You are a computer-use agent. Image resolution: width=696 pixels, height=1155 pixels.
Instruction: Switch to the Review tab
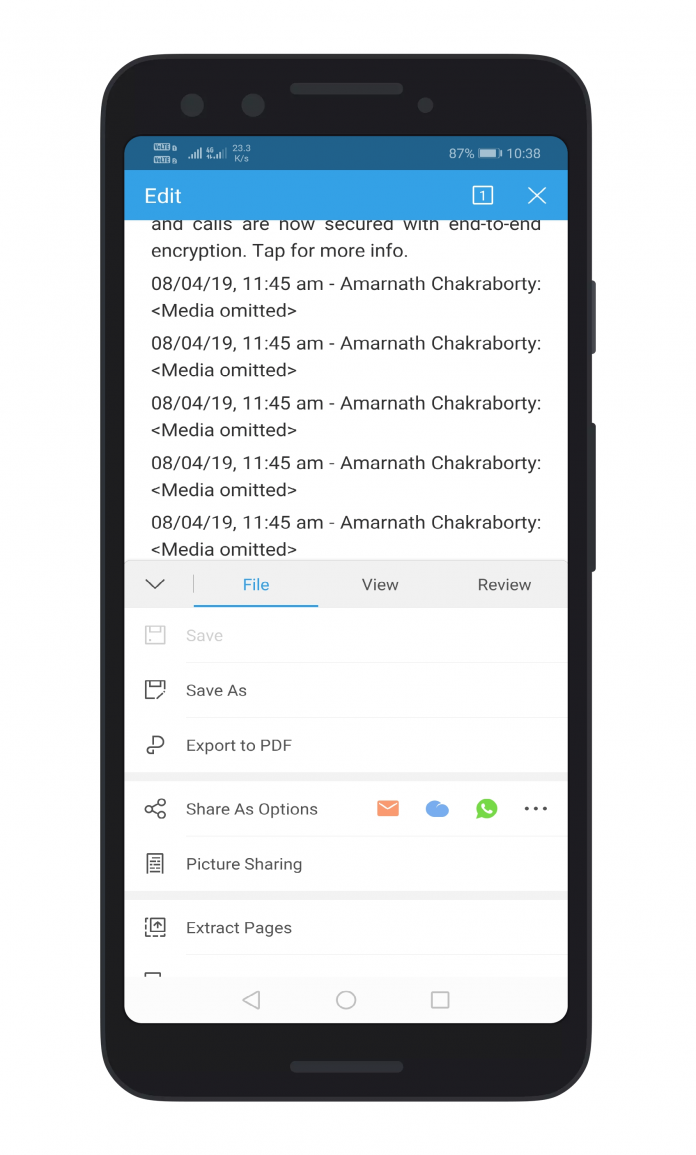click(x=504, y=585)
